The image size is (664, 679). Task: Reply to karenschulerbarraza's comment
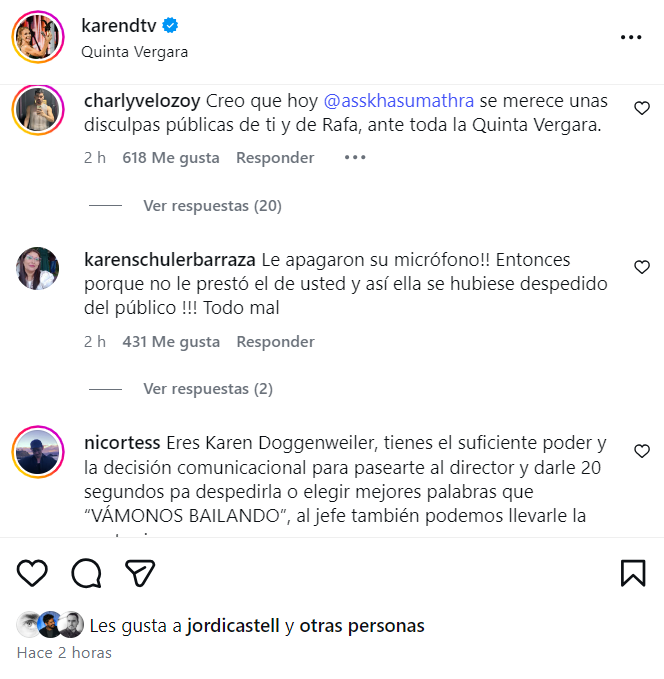pos(275,342)
